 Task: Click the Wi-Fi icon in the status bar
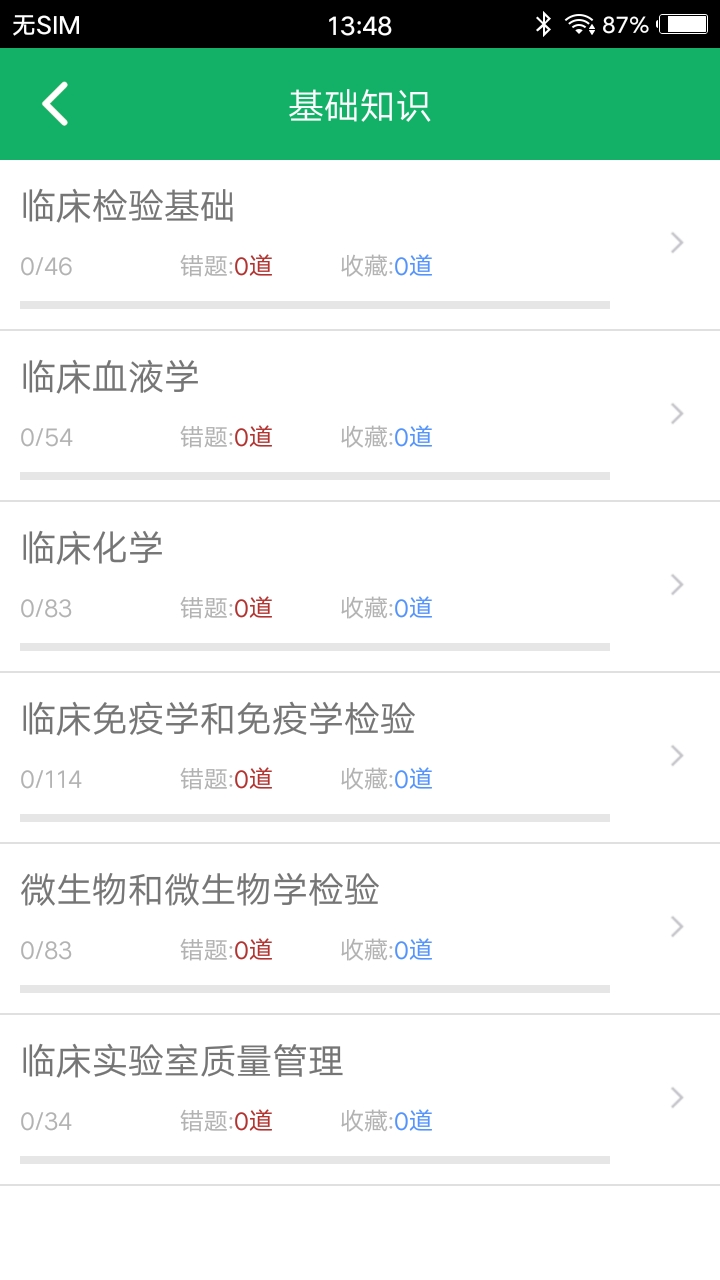pos(582,24)
